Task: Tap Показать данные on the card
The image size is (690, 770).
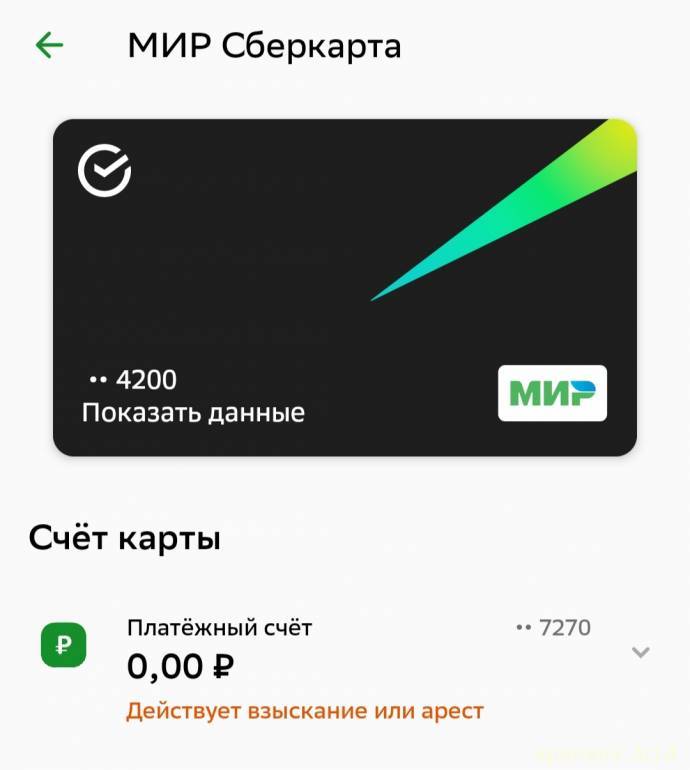Action: click(193, 412)
